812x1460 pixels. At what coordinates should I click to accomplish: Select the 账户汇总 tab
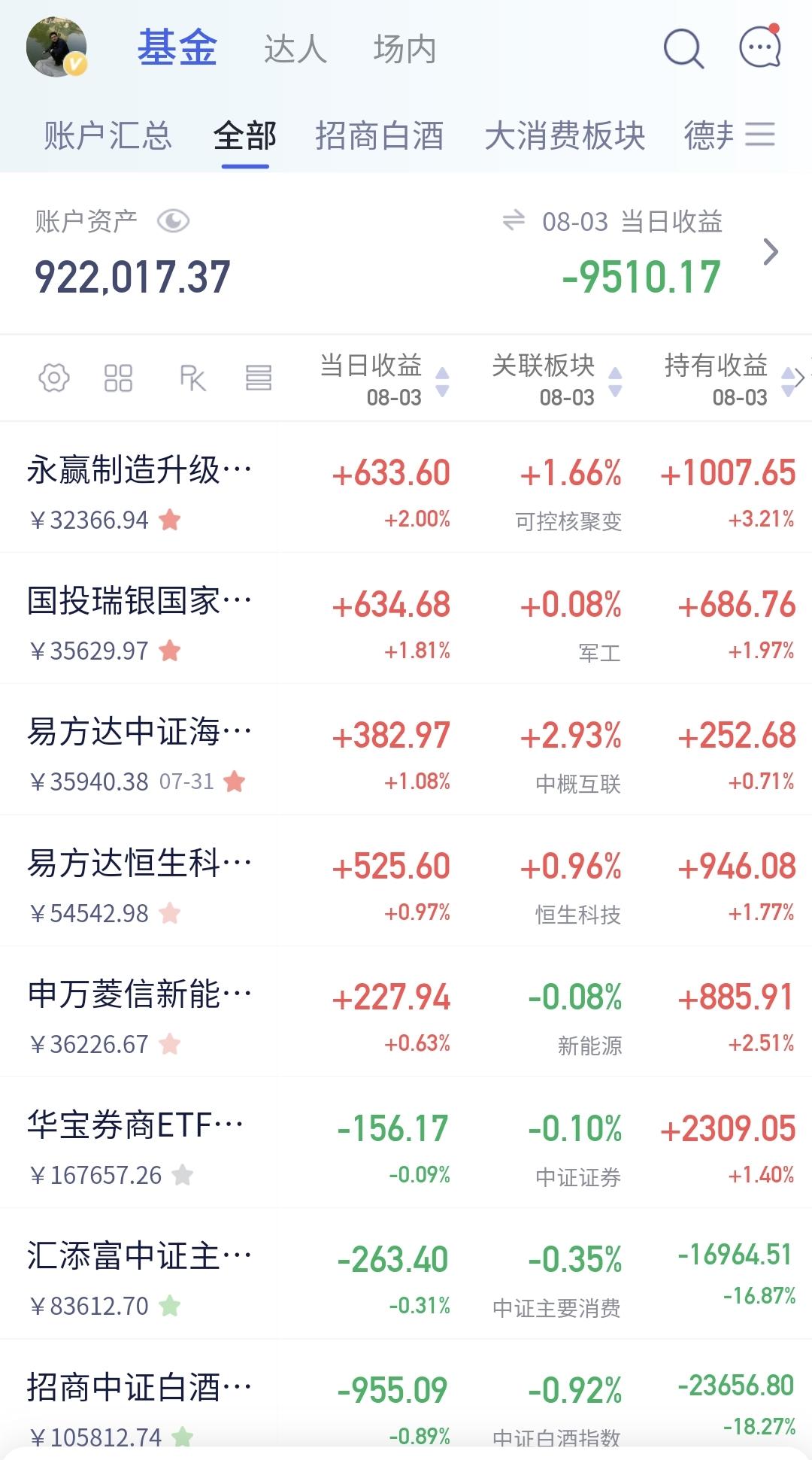[108, 136]
